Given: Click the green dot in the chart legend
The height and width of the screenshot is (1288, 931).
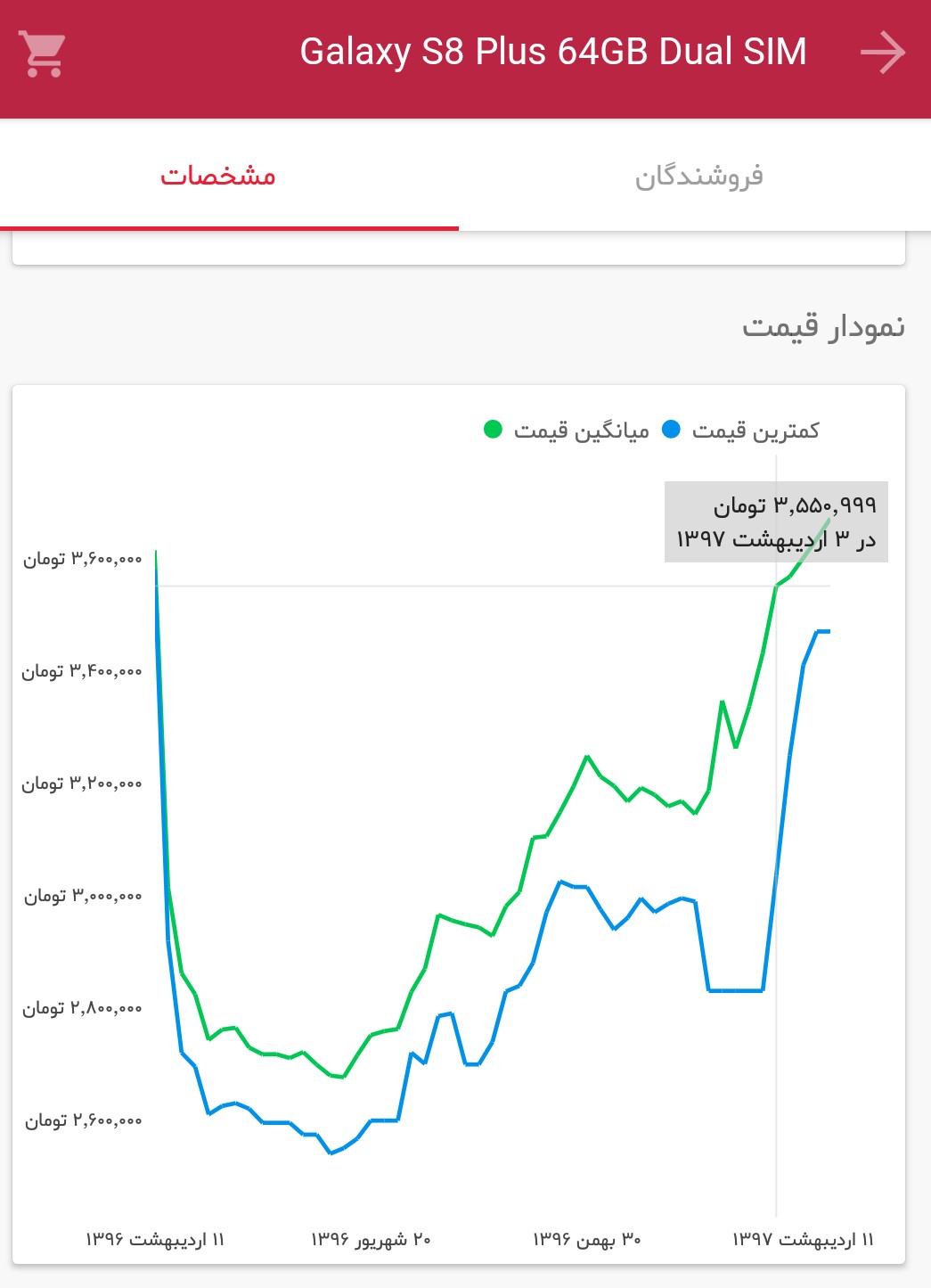Looking at the screenshot, I should 492,429.
